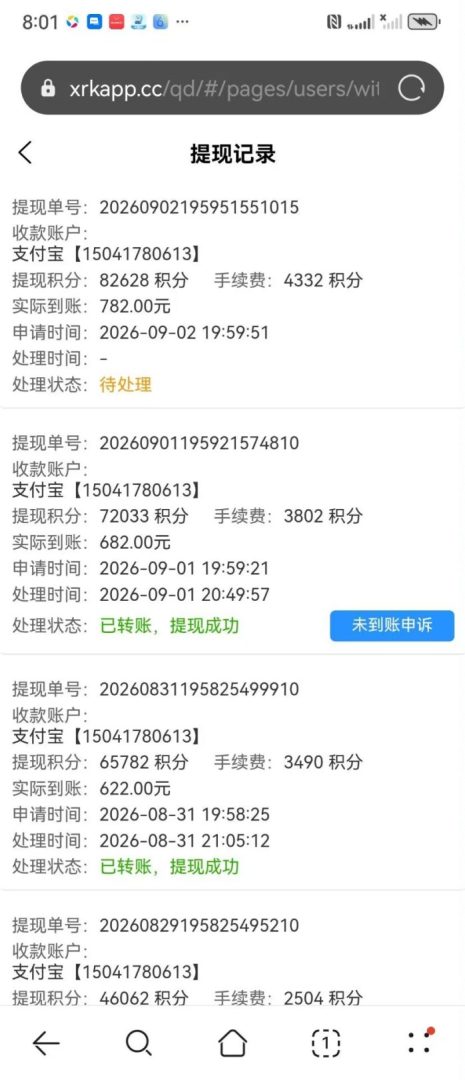
Task: Open the browser search icon
Action: [138, 1042]
